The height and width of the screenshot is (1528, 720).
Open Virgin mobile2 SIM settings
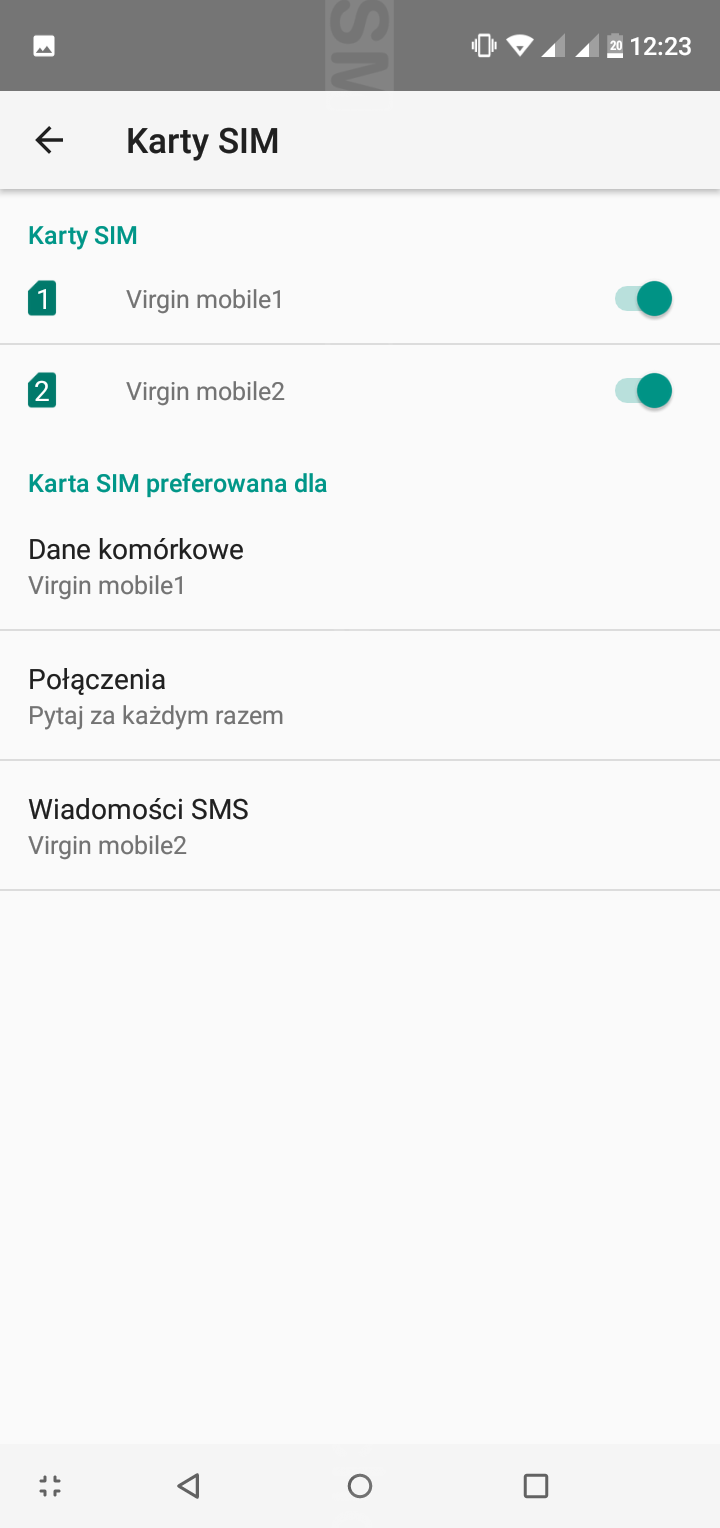point(205,391)
